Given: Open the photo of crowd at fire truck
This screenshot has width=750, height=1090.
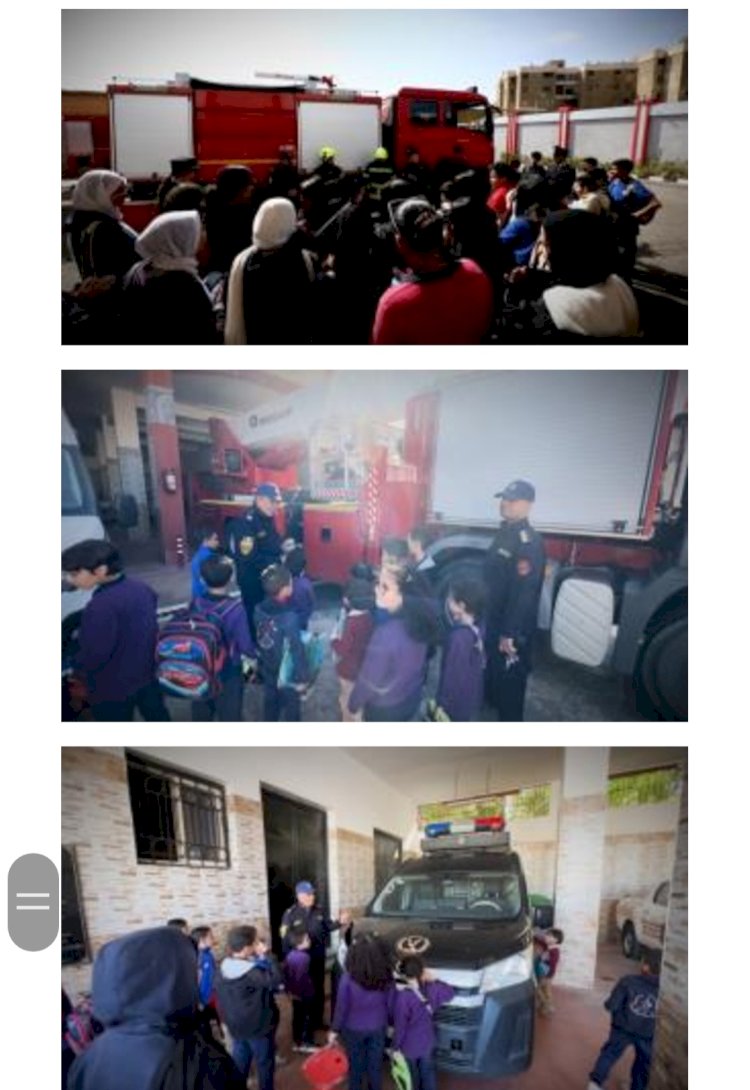Looking at the screenshot, I should (x=374, y=177).
